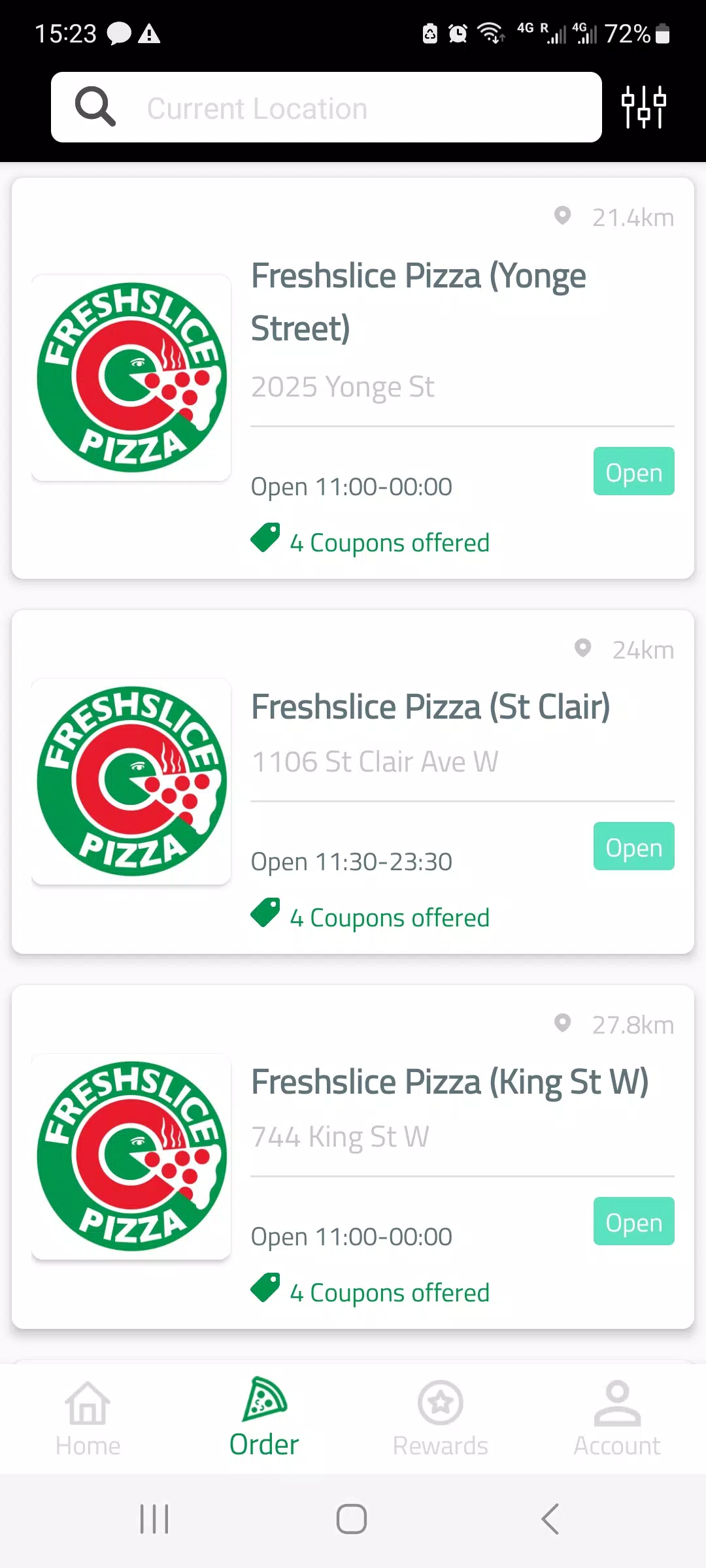Open the Account tab
This screenshot has height=1568, width=706.
[x=617, y=1419]
